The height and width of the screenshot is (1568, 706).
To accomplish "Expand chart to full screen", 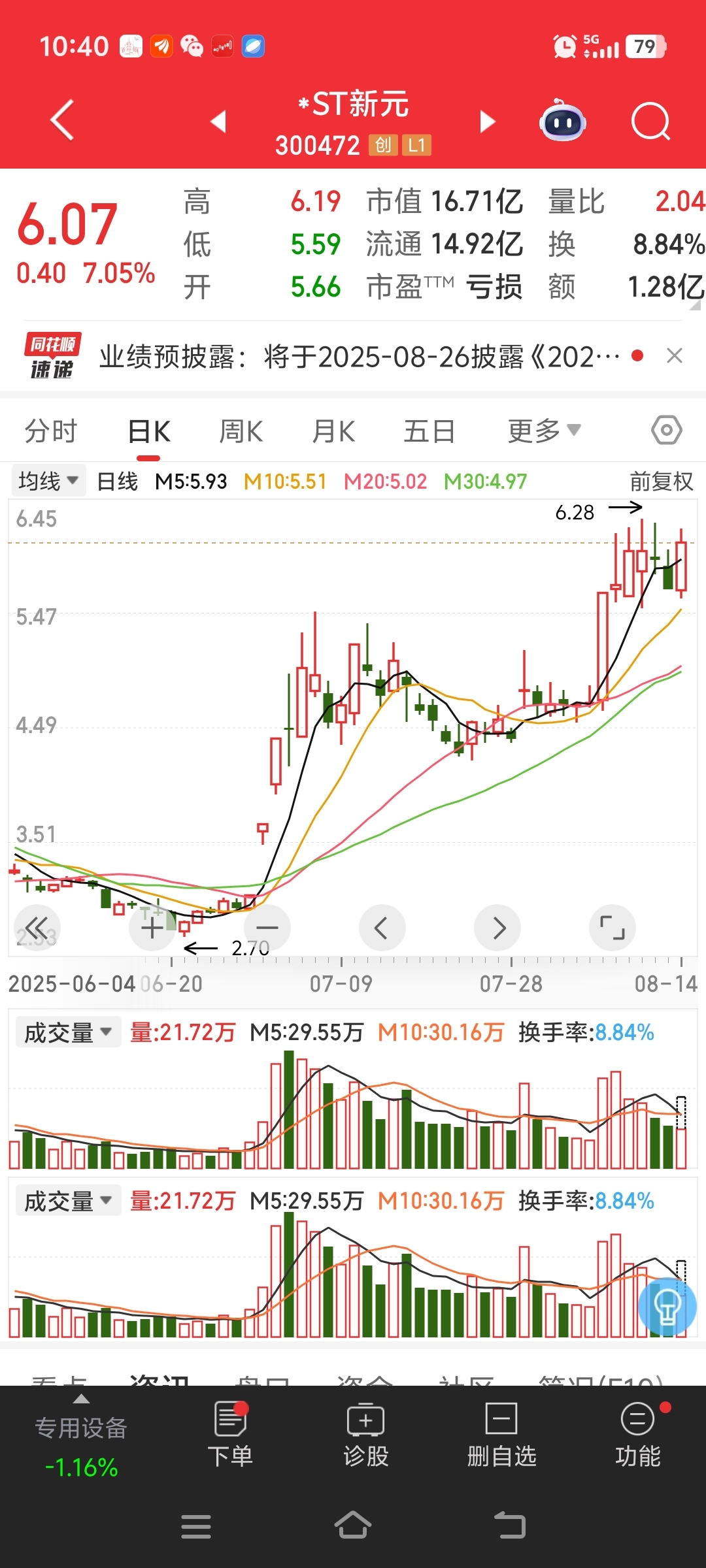I will [613, 928].
